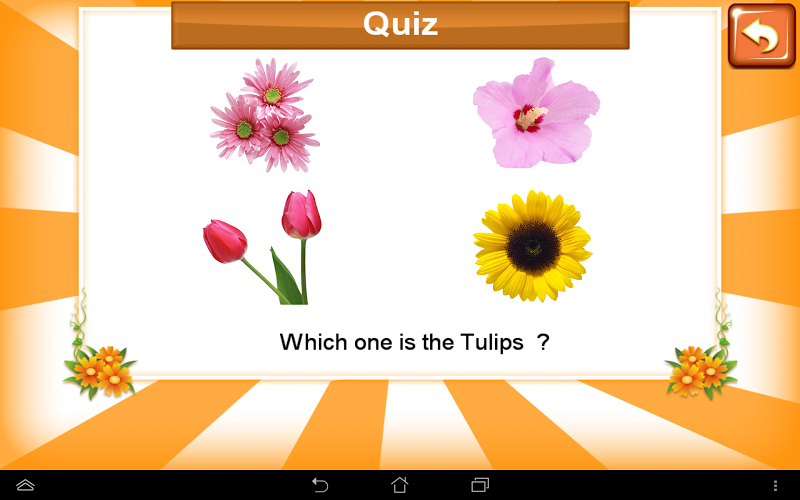Open the system overflow menu dots
Image resolution: width=800 pixels, height=500 pixels.
775,485
